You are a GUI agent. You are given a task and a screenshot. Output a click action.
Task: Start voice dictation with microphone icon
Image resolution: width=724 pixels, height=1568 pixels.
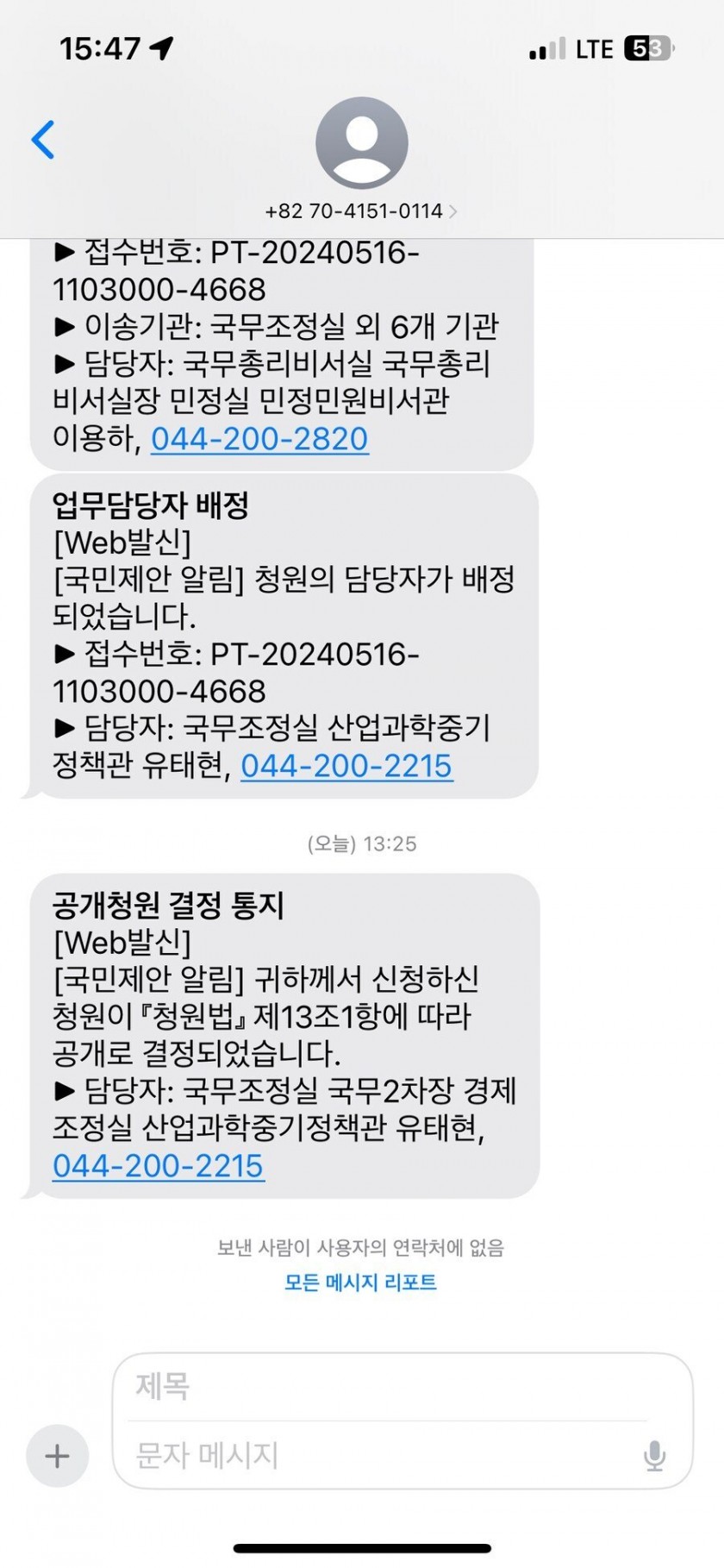[655, 1457]
